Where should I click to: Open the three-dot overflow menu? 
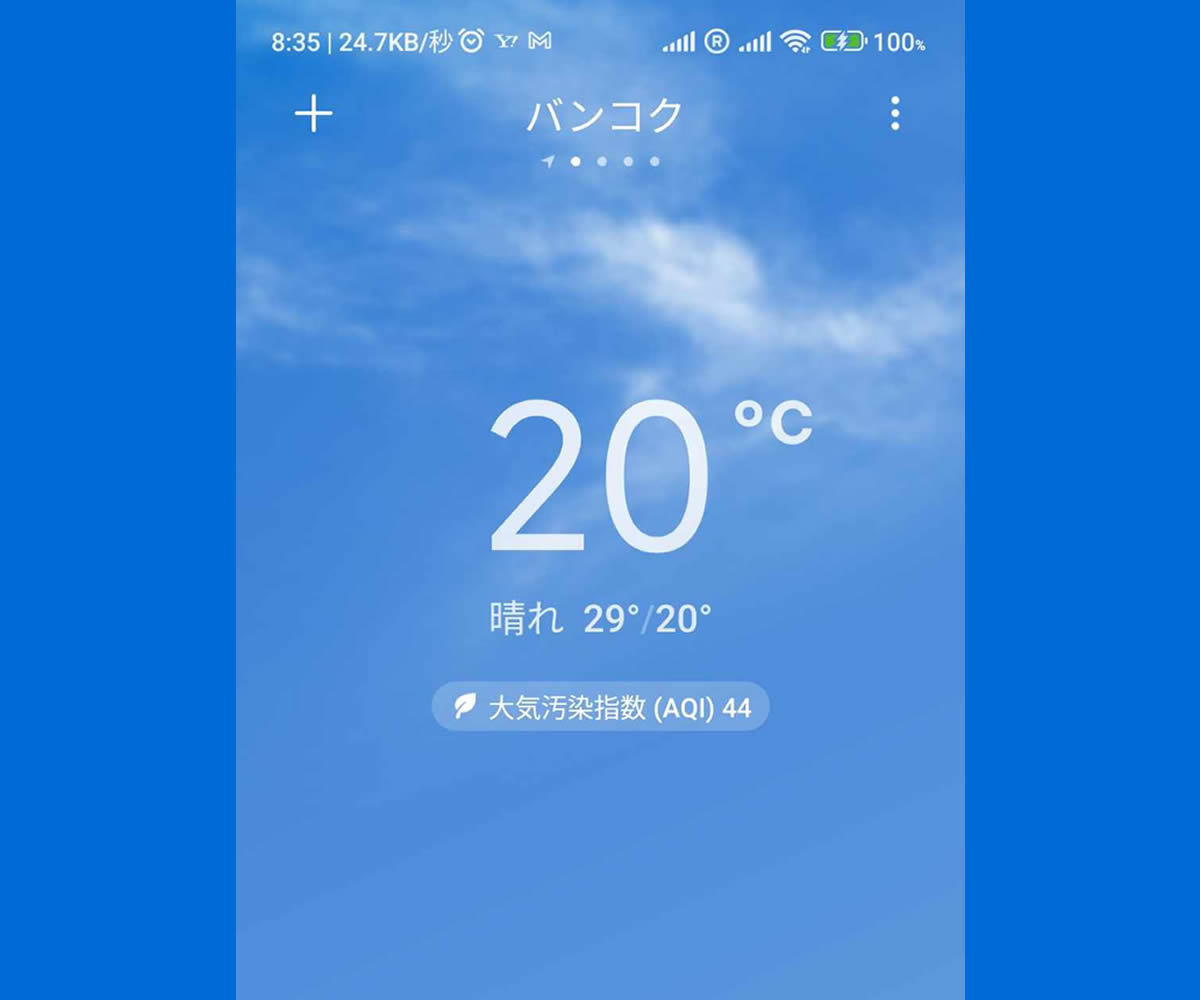(x=895, y=114)
